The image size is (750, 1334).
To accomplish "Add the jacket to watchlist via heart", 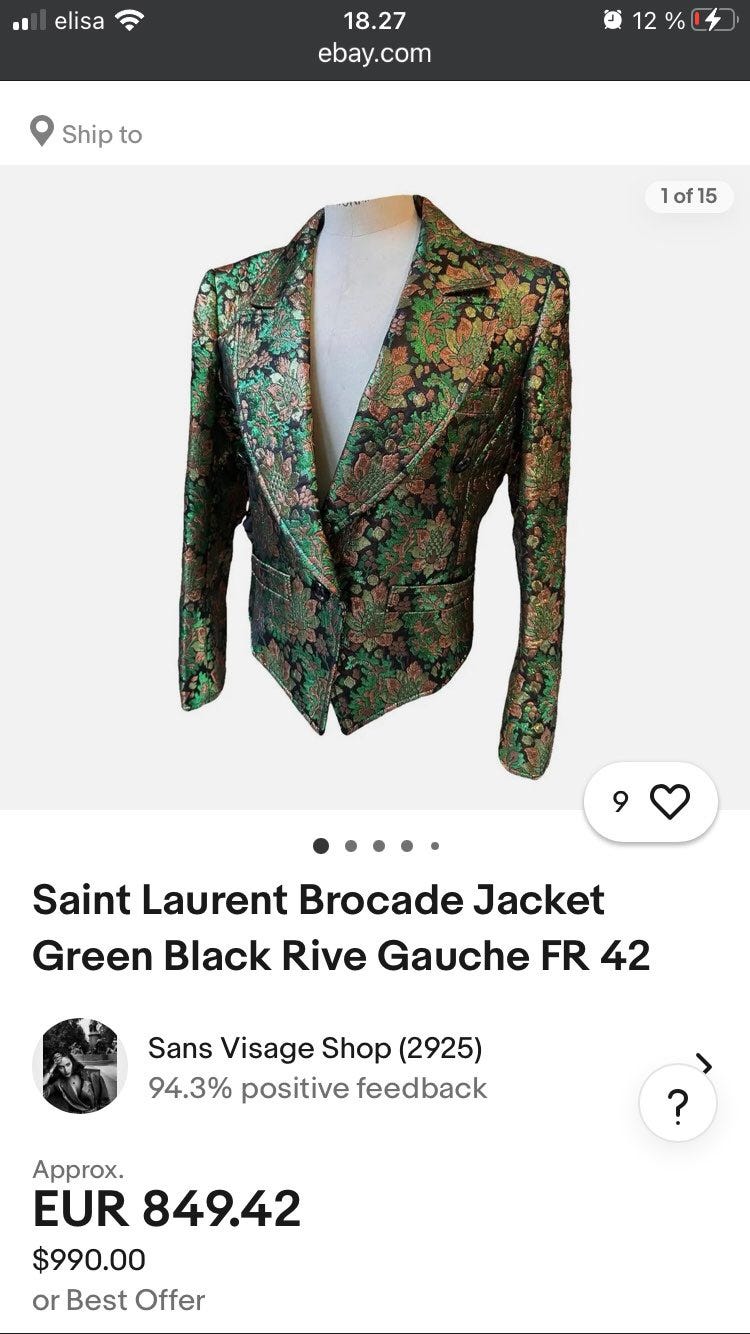I will coord(669,801).
